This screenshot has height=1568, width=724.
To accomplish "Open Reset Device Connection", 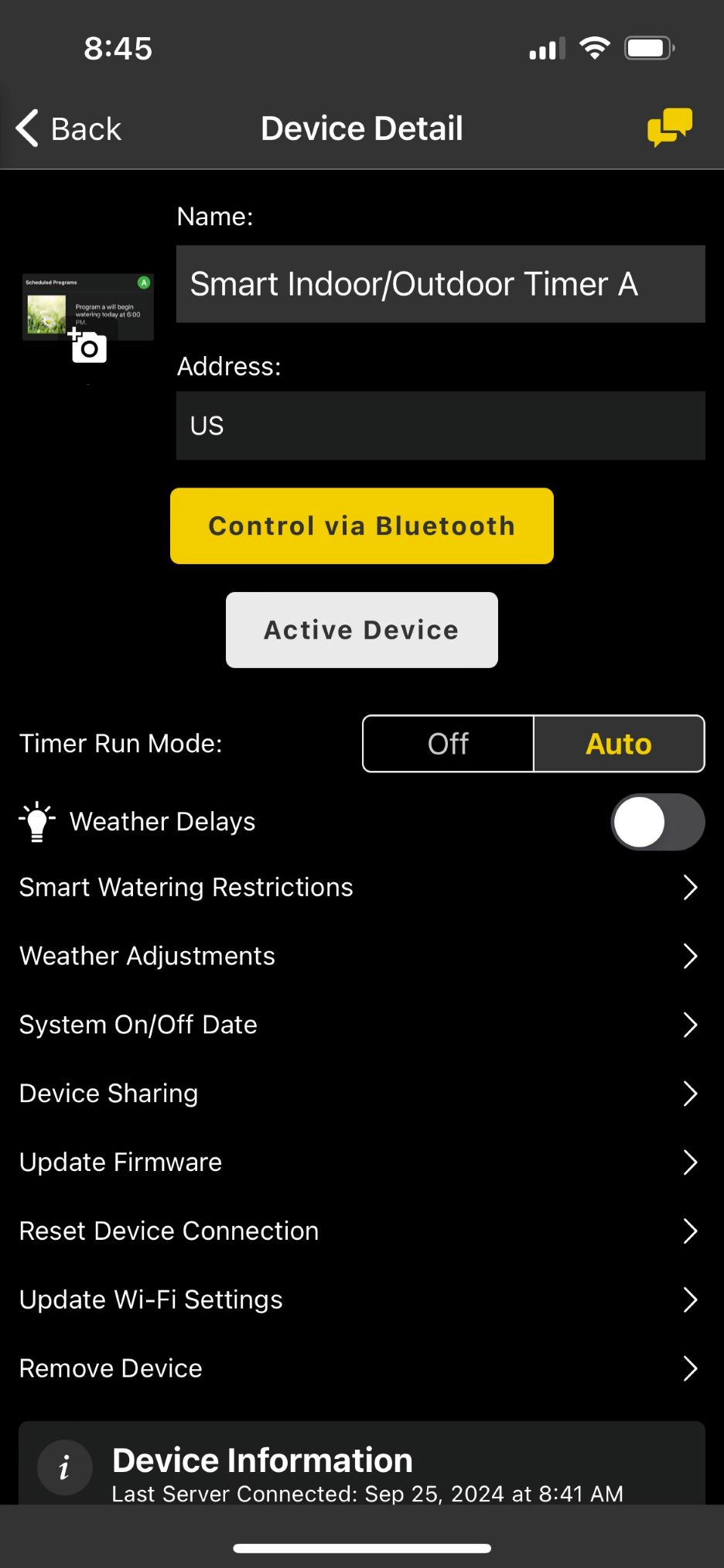I will point(361,1231).
